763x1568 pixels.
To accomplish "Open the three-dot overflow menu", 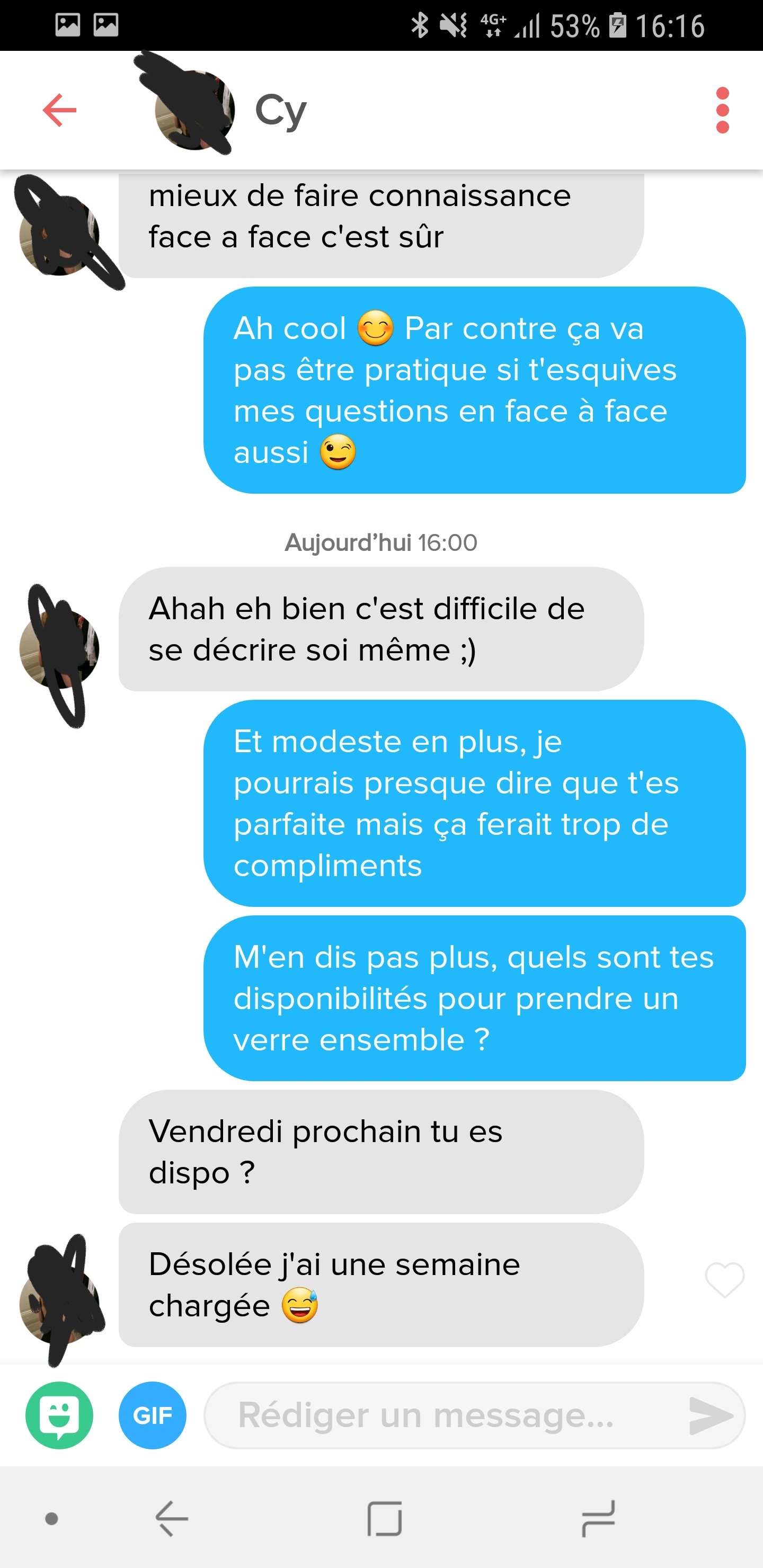I will pos(722,110).
